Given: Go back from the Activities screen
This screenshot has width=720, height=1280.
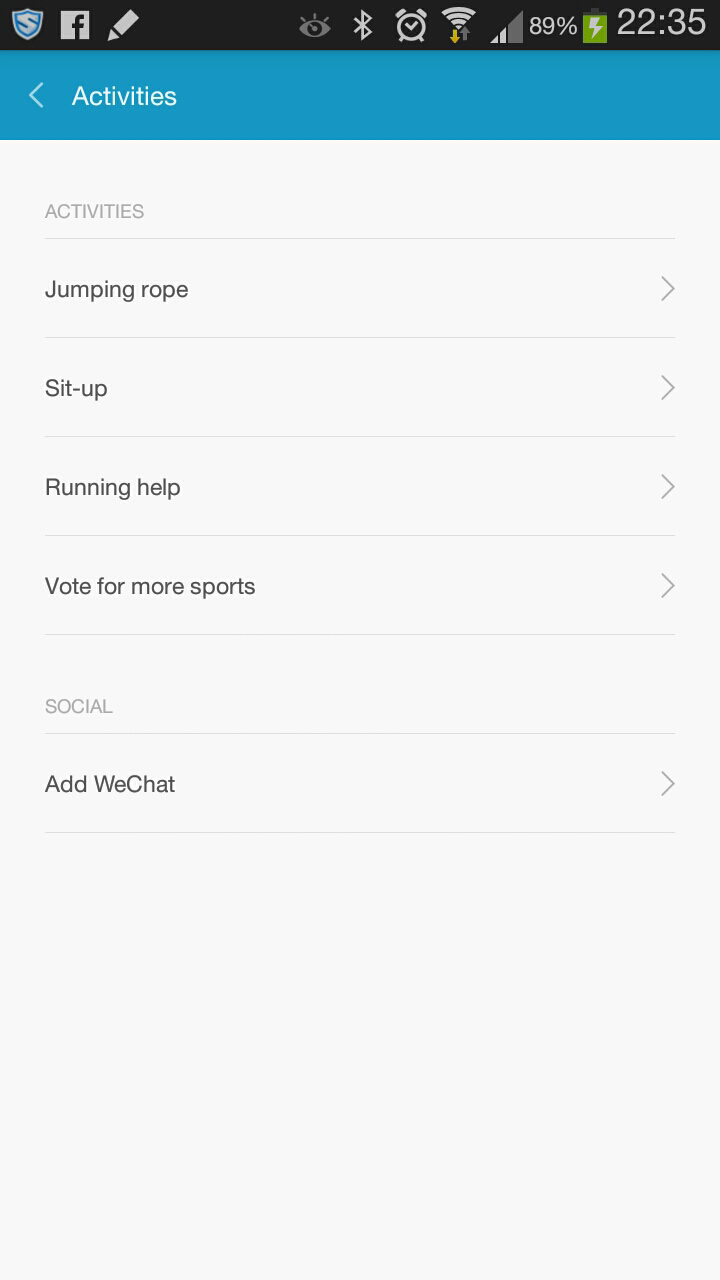Looking at the screenshot, I should tap(37, 96).
